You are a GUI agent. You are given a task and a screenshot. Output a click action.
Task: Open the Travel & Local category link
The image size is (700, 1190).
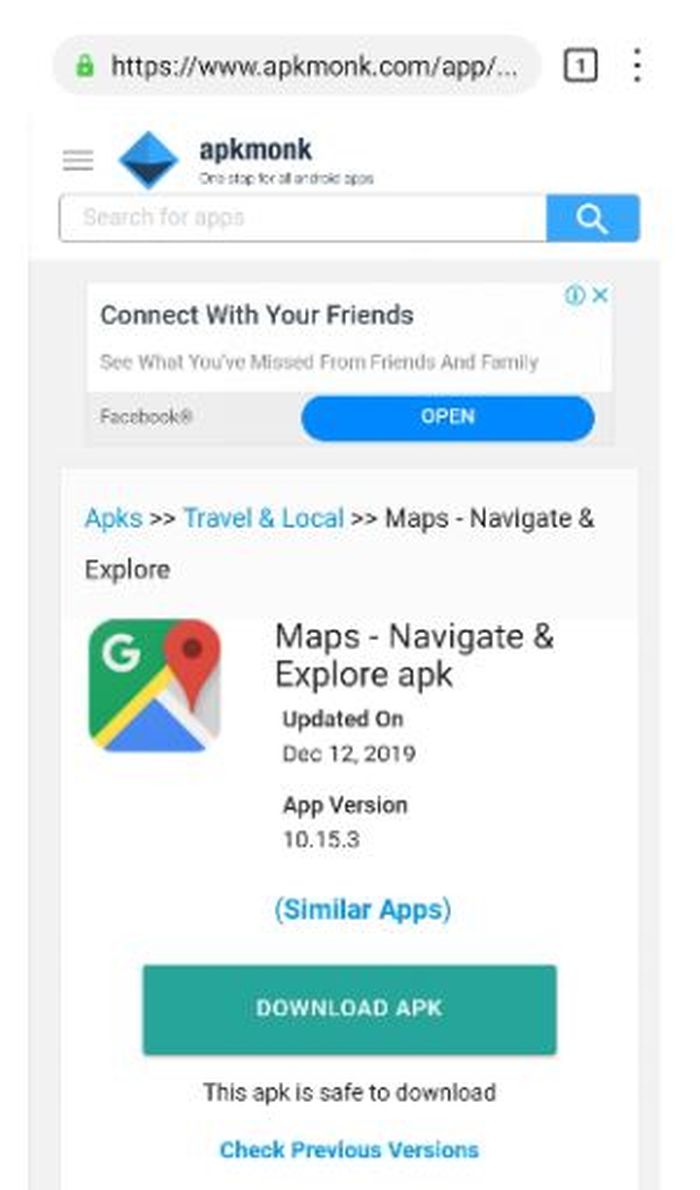[263, 518]
